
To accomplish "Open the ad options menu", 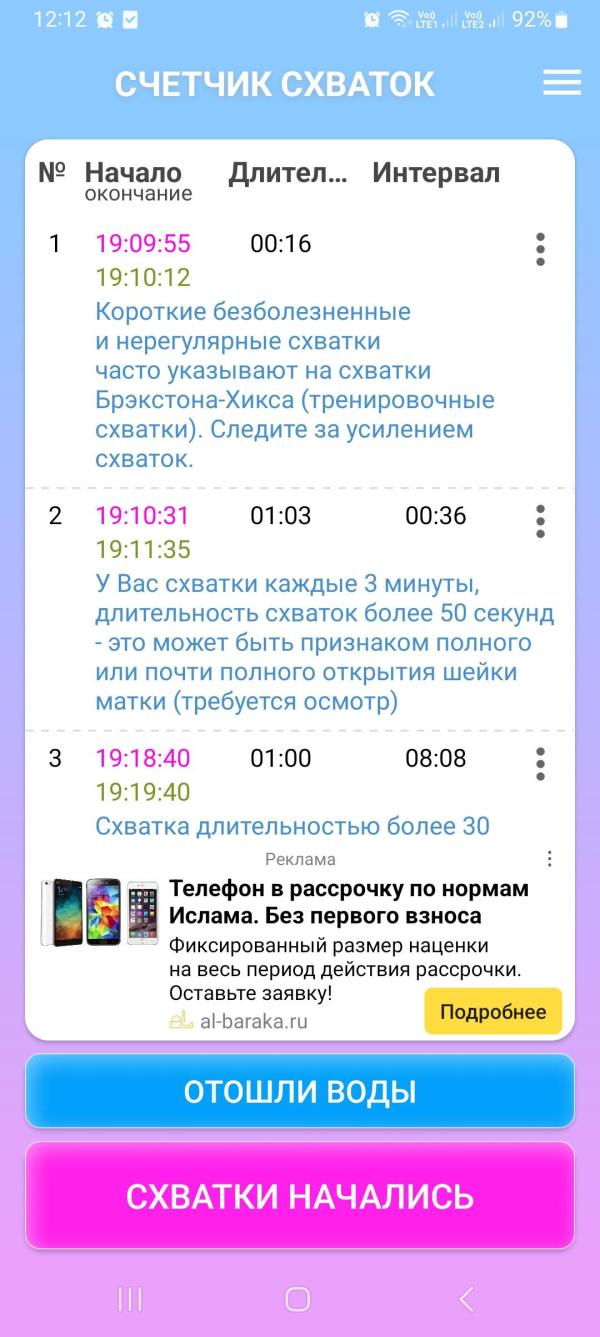I will (x=549, y=859).
